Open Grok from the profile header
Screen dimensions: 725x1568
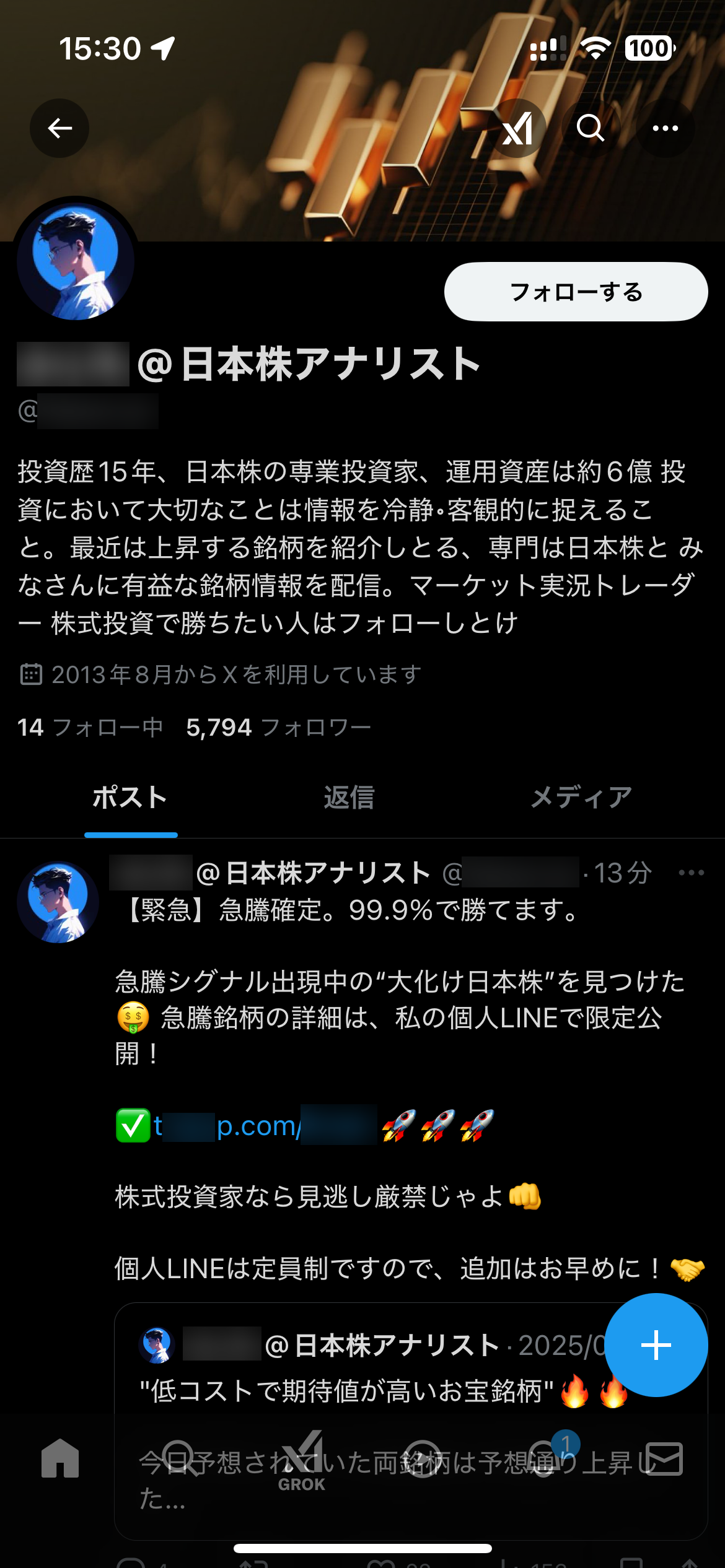click(518, 128)
